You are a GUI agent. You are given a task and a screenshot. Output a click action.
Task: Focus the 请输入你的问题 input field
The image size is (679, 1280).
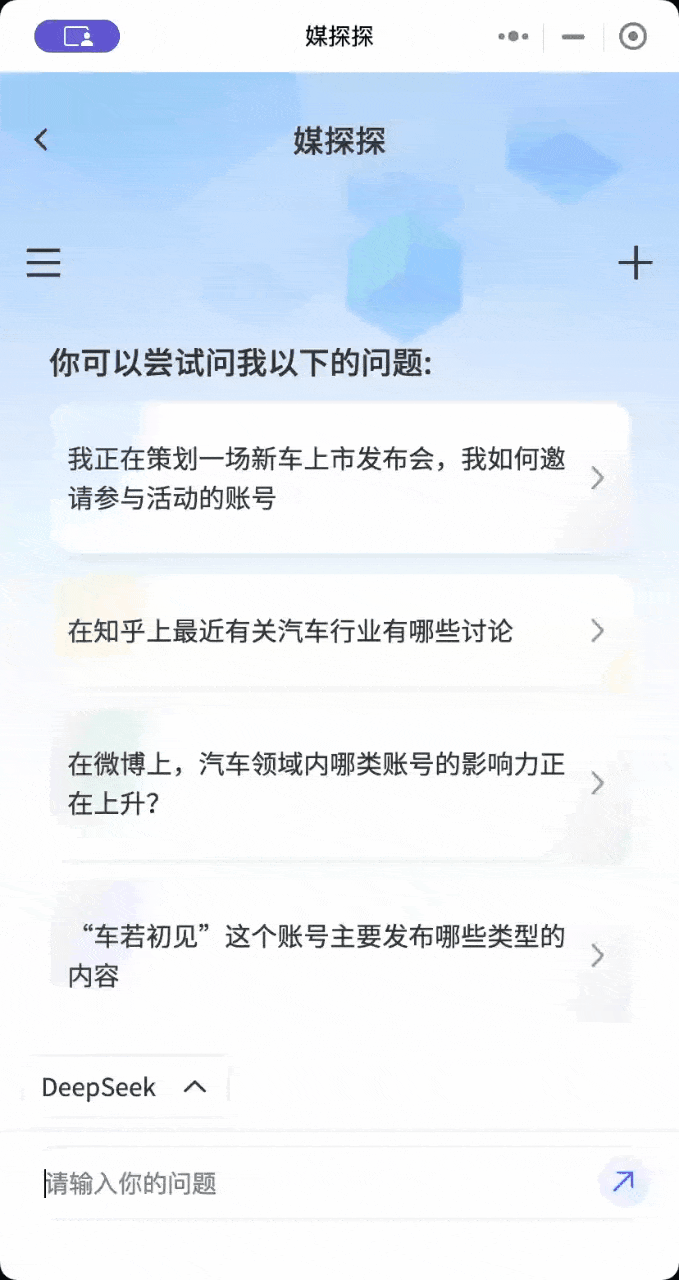[x=310, y=1184]
